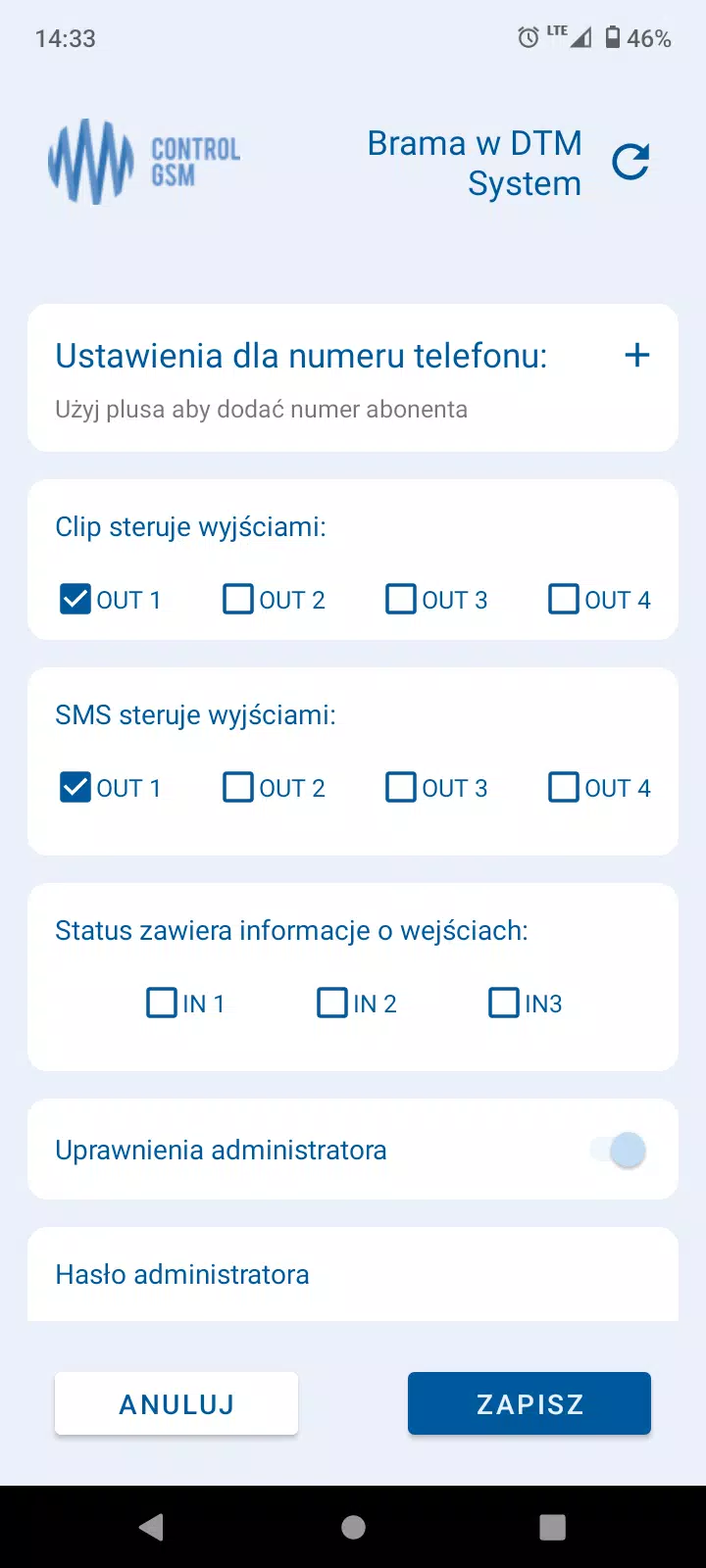Open recent apps from the navigation bar

pos(553,1527)
